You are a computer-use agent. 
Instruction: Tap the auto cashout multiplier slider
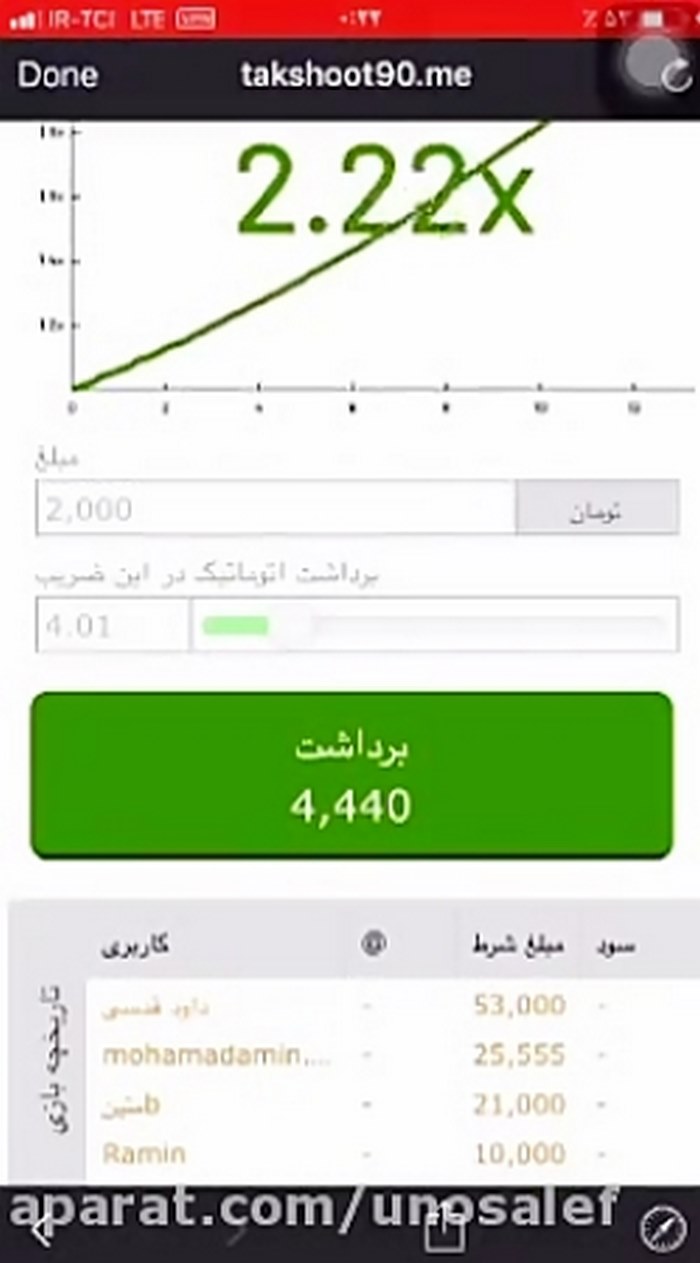[x=435, y=626]
